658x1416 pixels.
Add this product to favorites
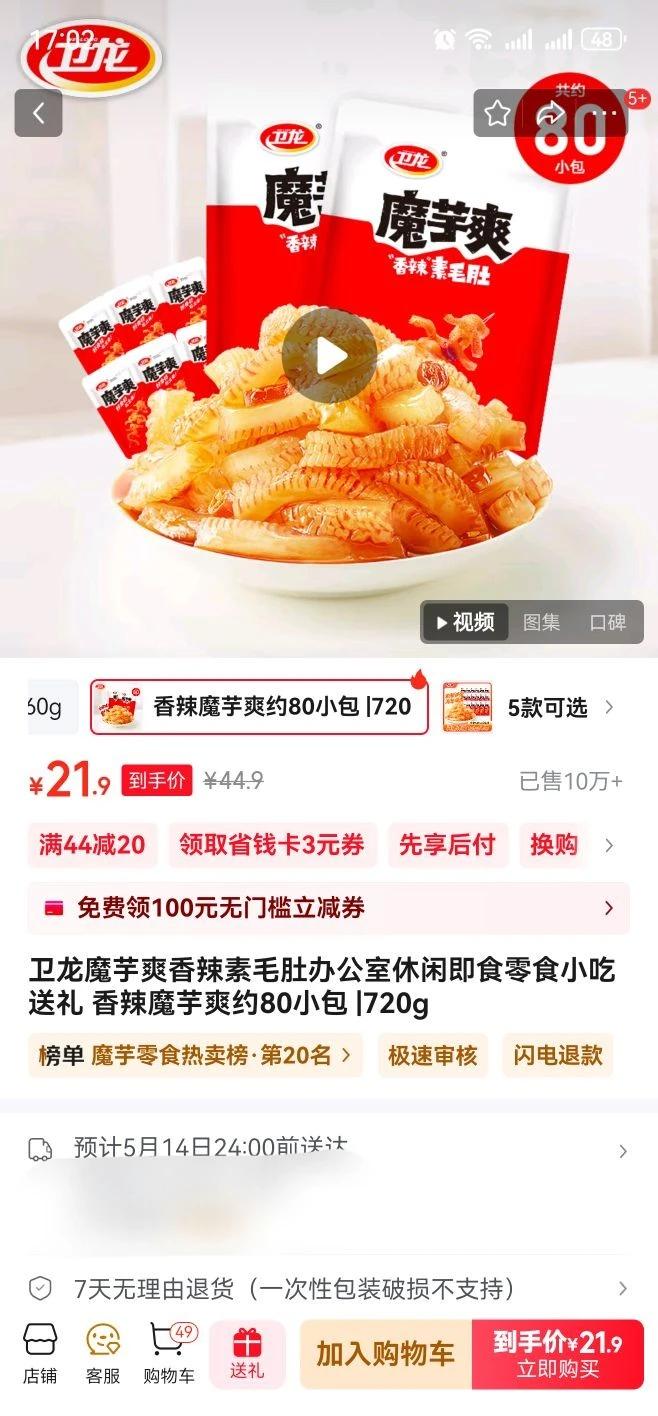(497, 113)
